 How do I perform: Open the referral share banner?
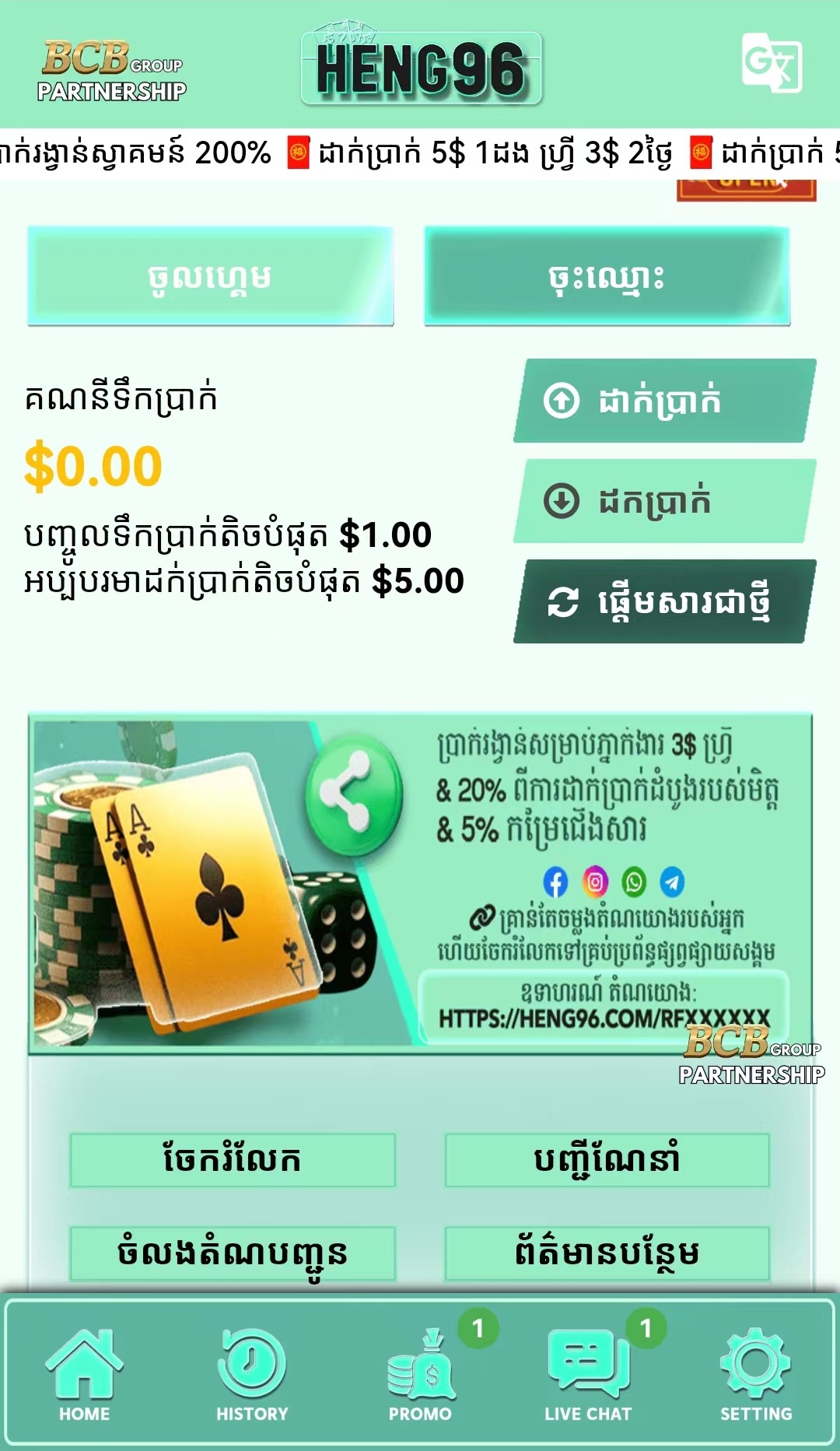420,884
